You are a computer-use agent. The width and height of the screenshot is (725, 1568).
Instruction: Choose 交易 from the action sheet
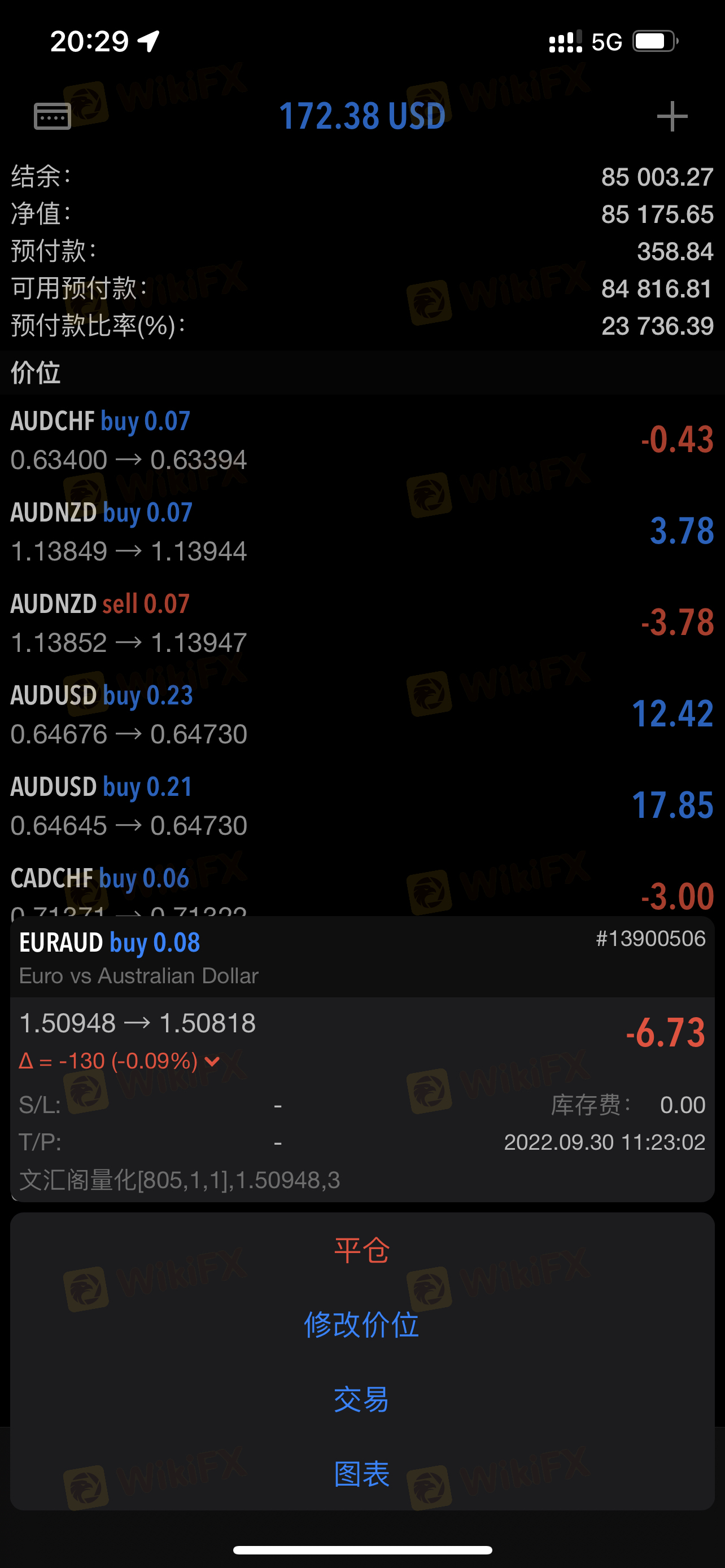coord(361,1399)
